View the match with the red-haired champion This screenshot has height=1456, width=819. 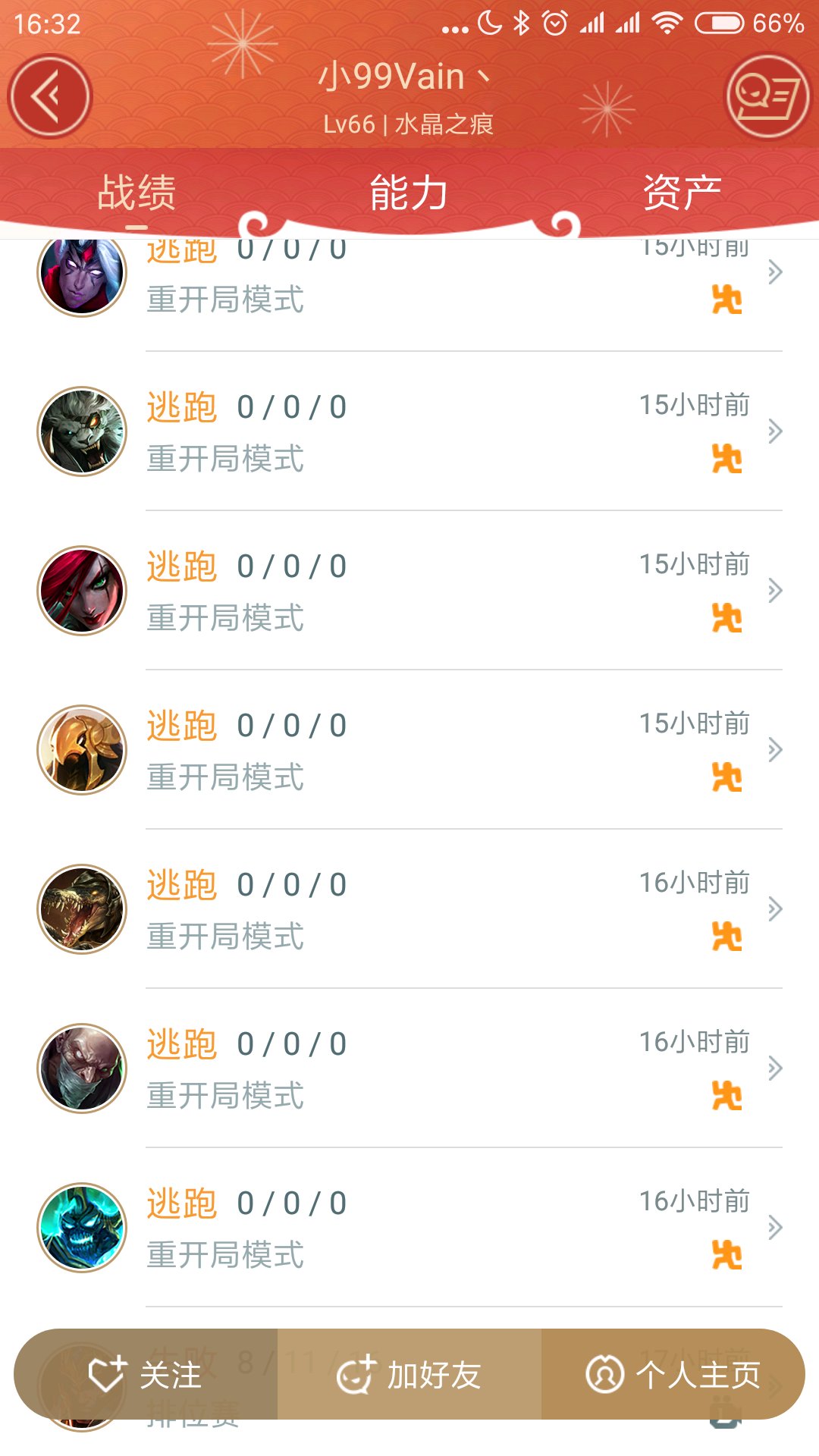[409, 591]
